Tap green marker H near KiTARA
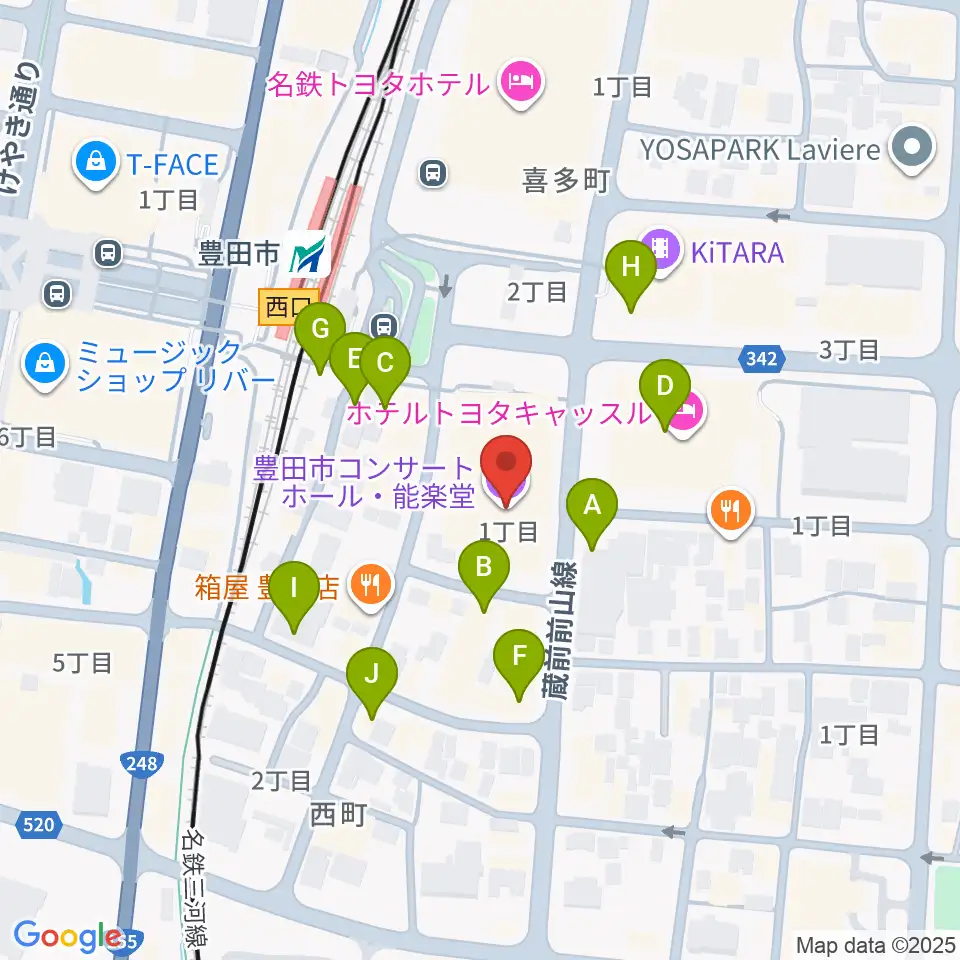 tap(631, 273)
